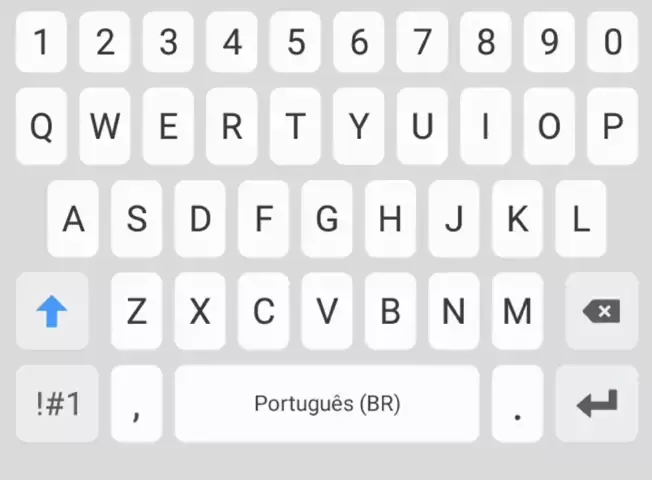Type the letter Q
Screen dimensions: 652x480
[x=41, y=127]
